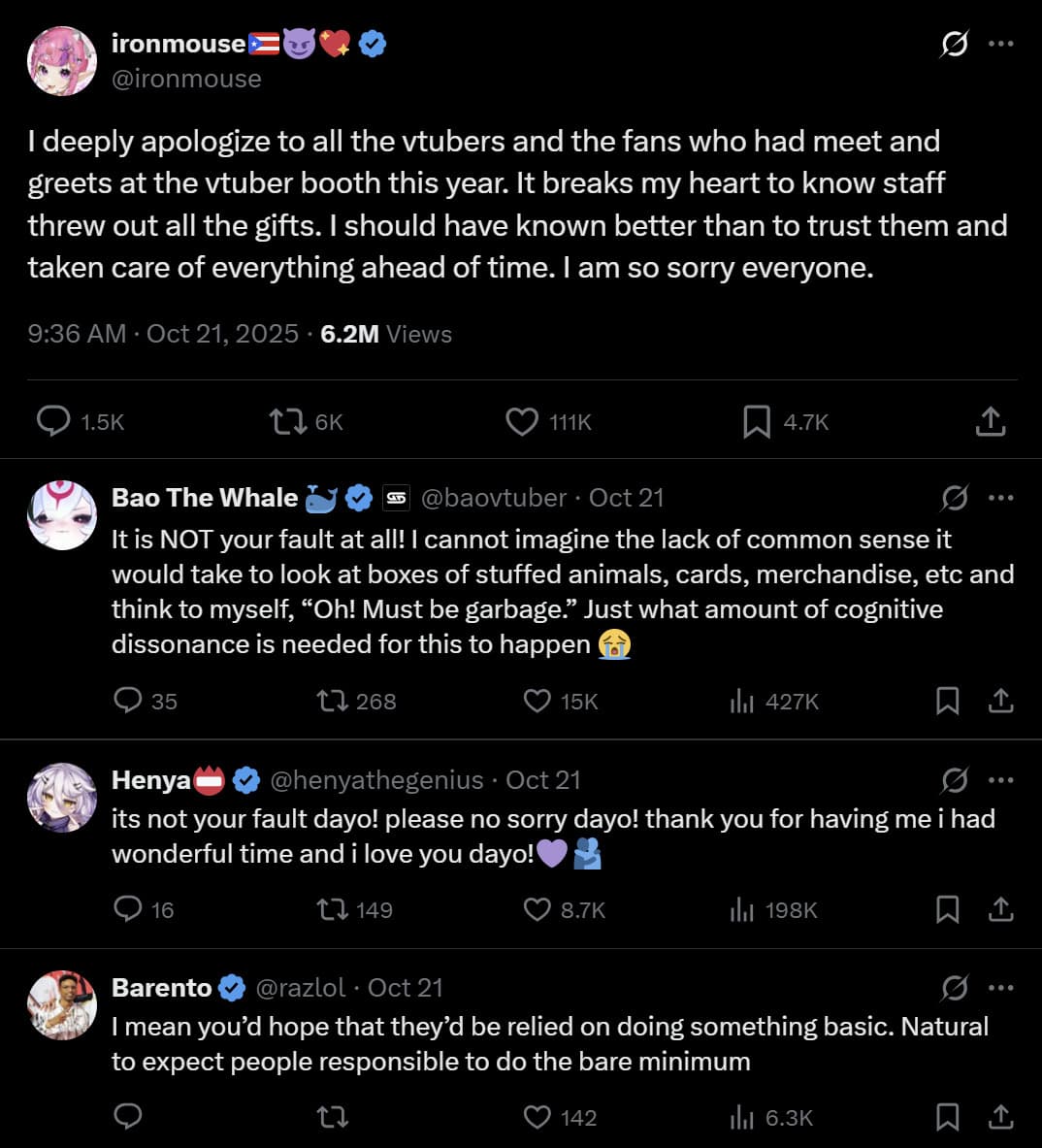
Task: View analytics on Barento's reply
Action: (x=742, y=1117)
